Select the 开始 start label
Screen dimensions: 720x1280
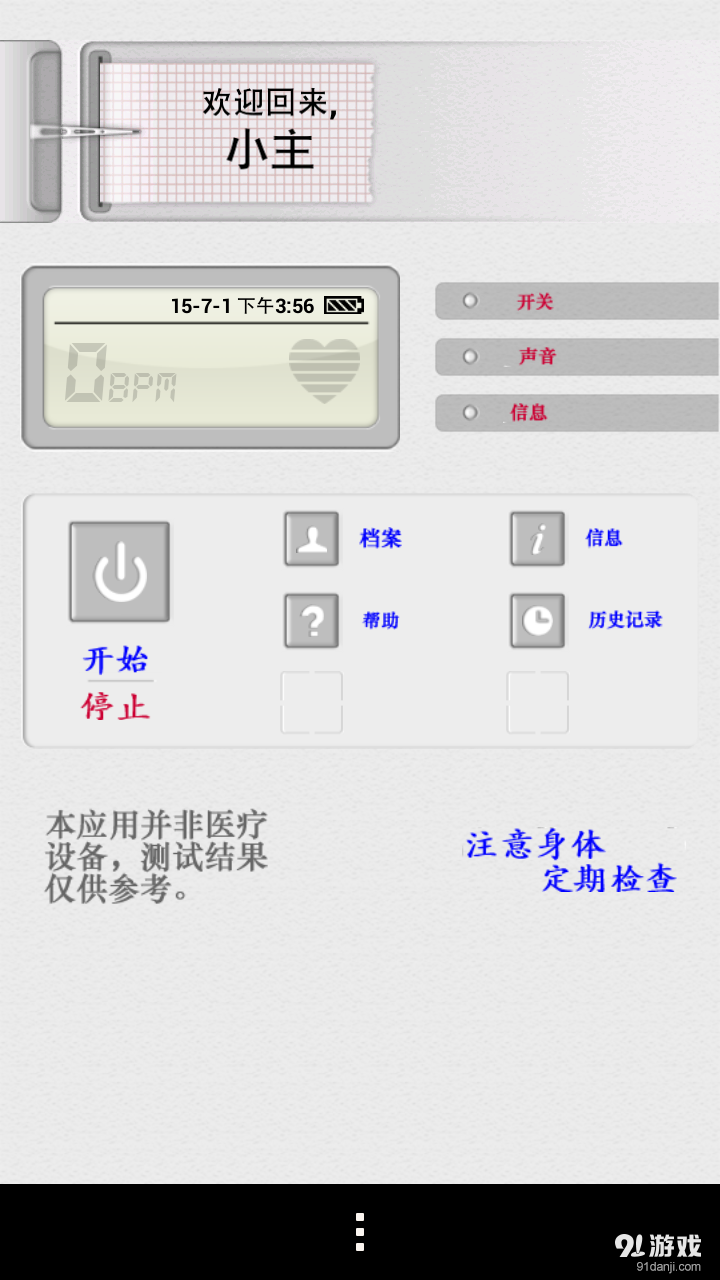click(117, 660)
